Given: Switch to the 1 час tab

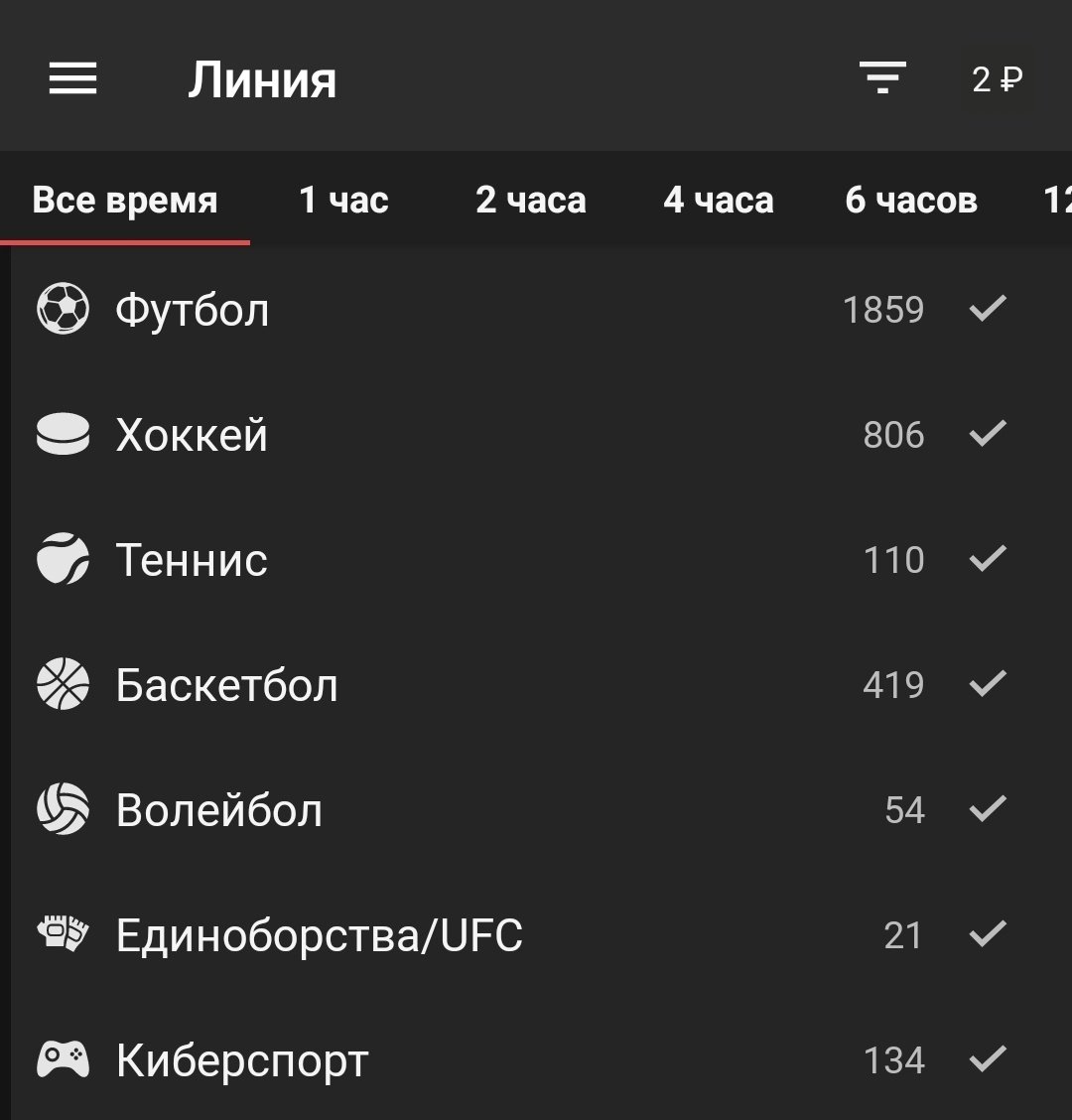Looking at the screenshot, I should point(343,201).
